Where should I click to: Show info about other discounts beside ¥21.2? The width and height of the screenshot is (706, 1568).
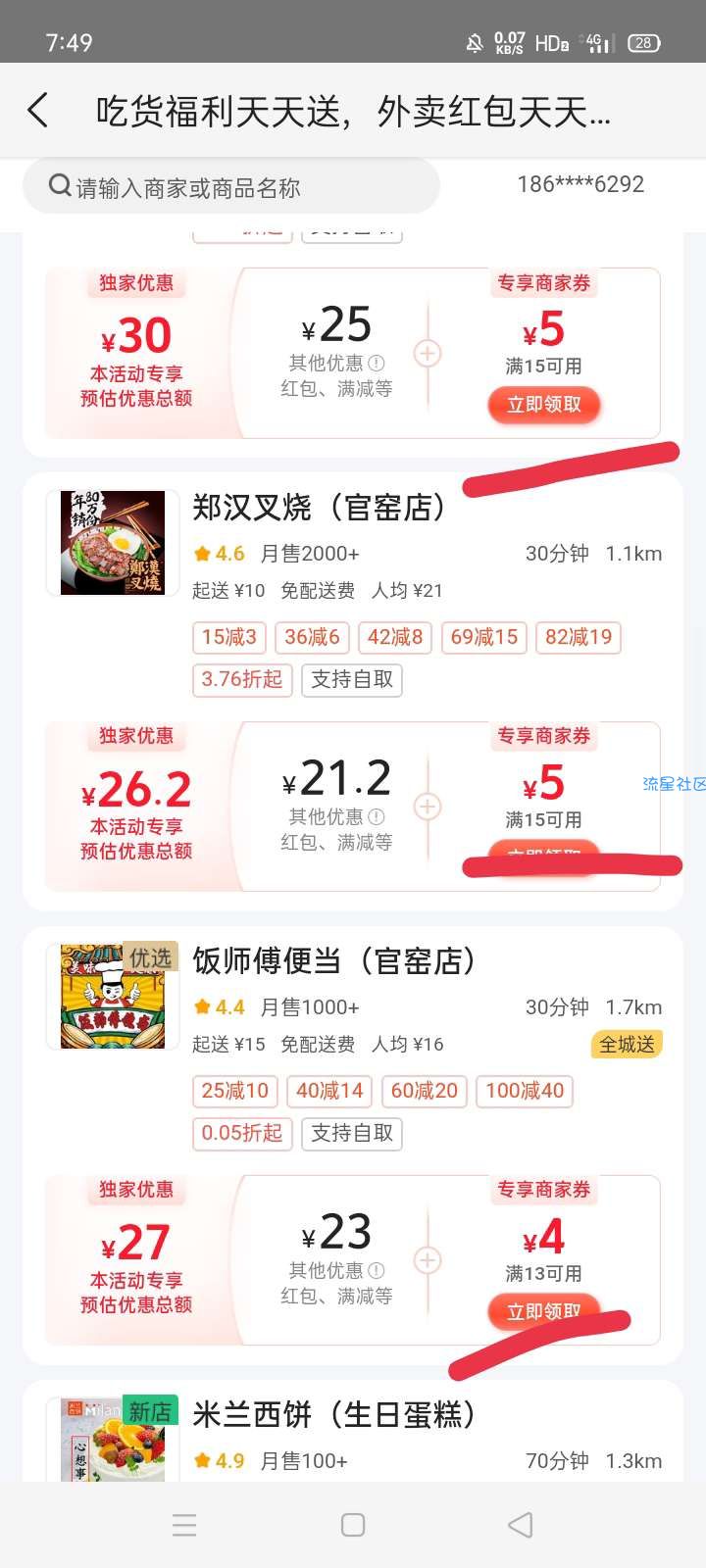coord(376,816)
